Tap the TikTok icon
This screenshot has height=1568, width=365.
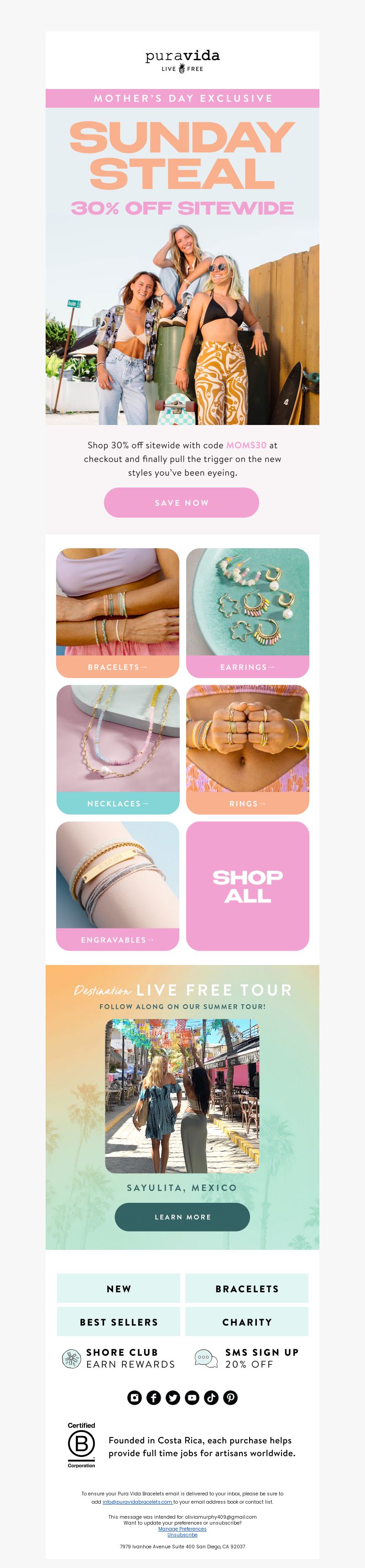(211, 1397)
